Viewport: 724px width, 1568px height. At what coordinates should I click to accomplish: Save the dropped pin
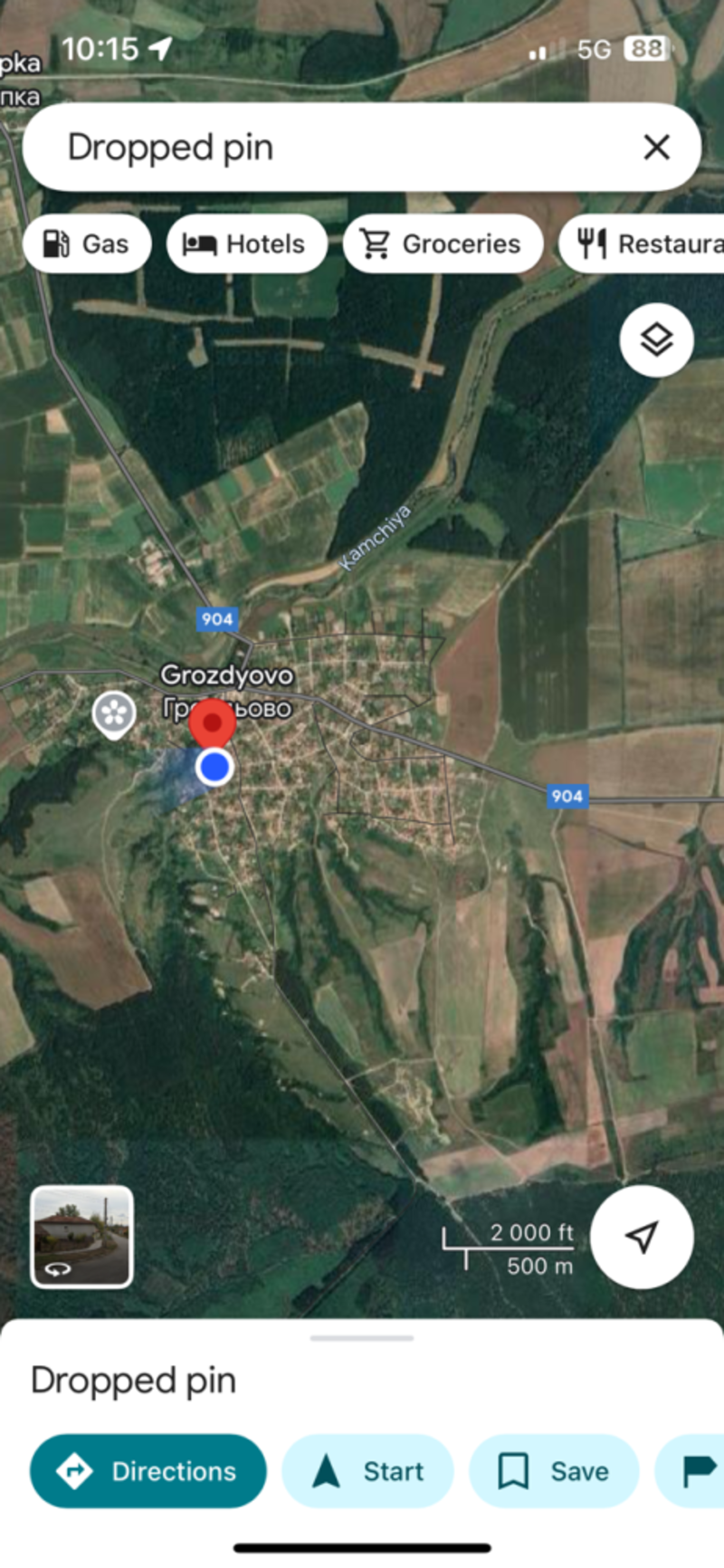point(554,1471)
